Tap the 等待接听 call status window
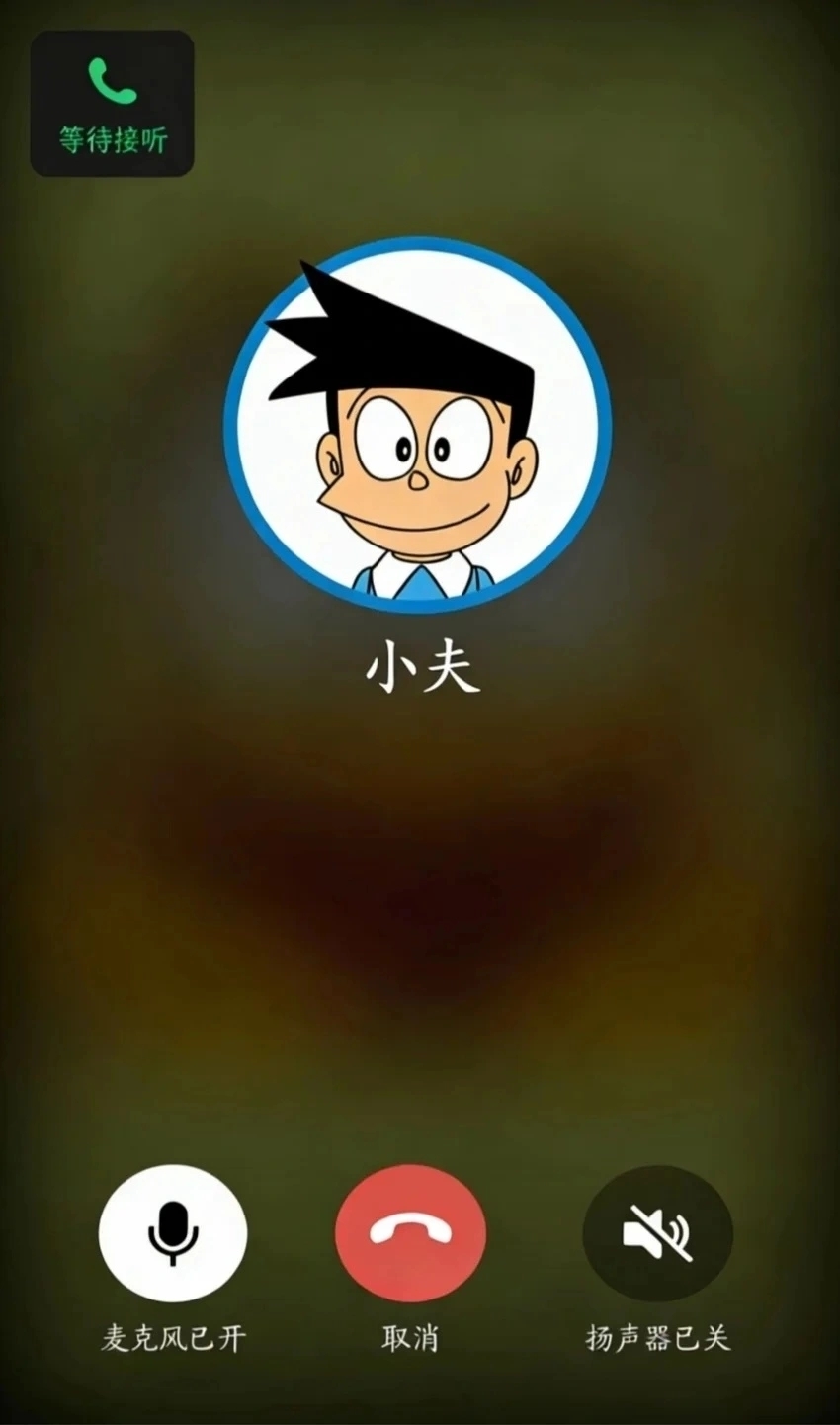This screenshot has width=840, height=1425. click(x=112, y=104)
